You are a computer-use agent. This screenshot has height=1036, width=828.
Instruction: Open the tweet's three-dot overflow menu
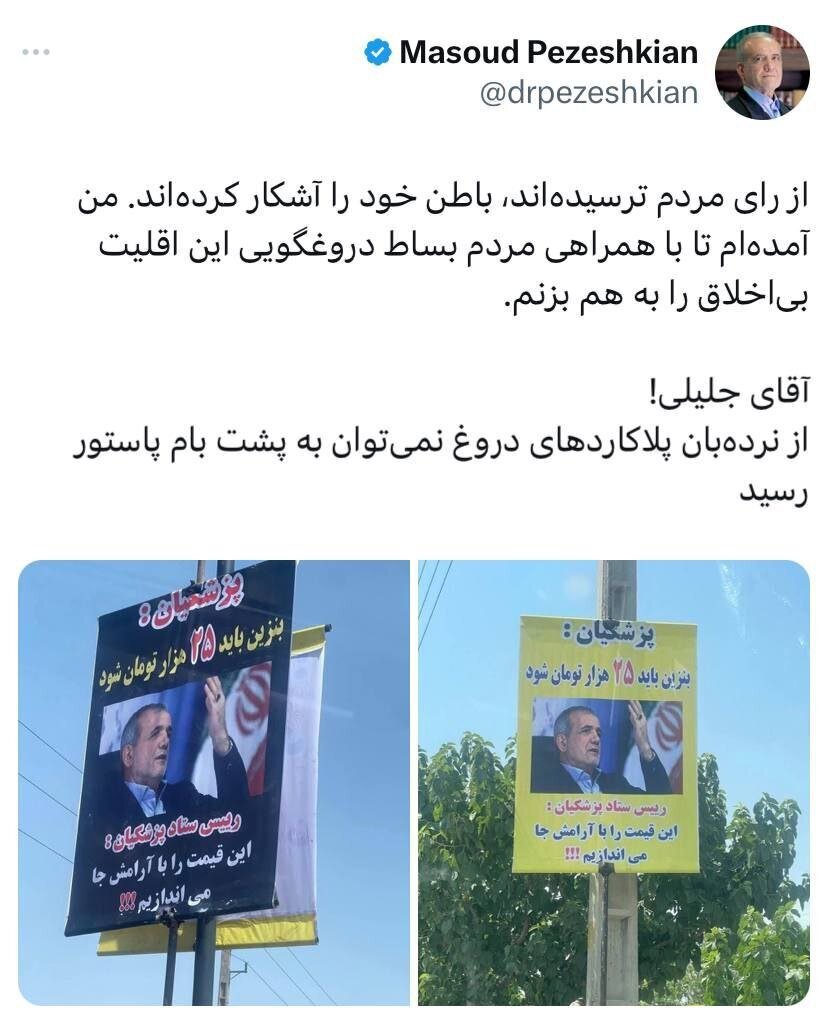click(35, 52)
